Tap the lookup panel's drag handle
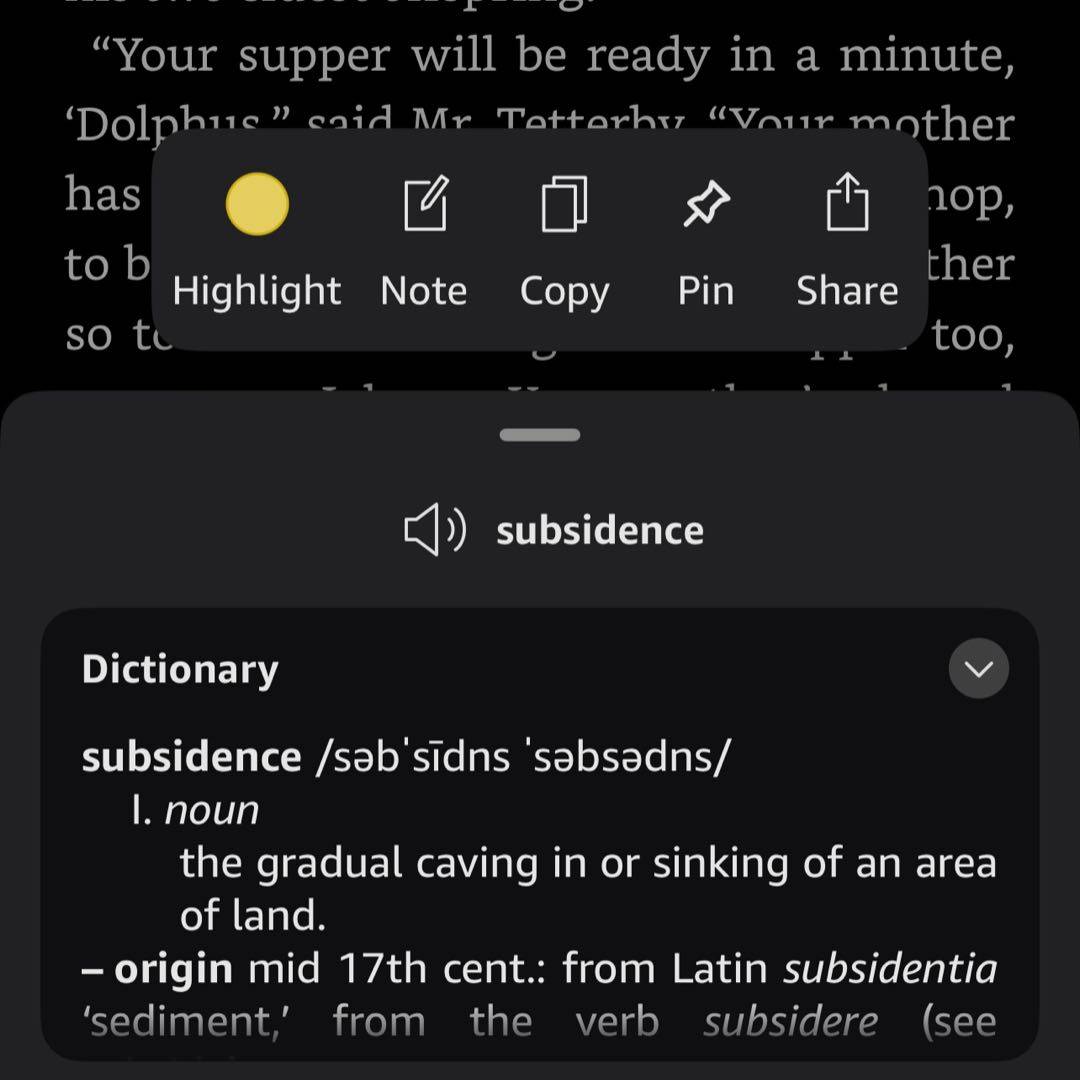This screenshot has height=1080, width=1080. point(540,435)
